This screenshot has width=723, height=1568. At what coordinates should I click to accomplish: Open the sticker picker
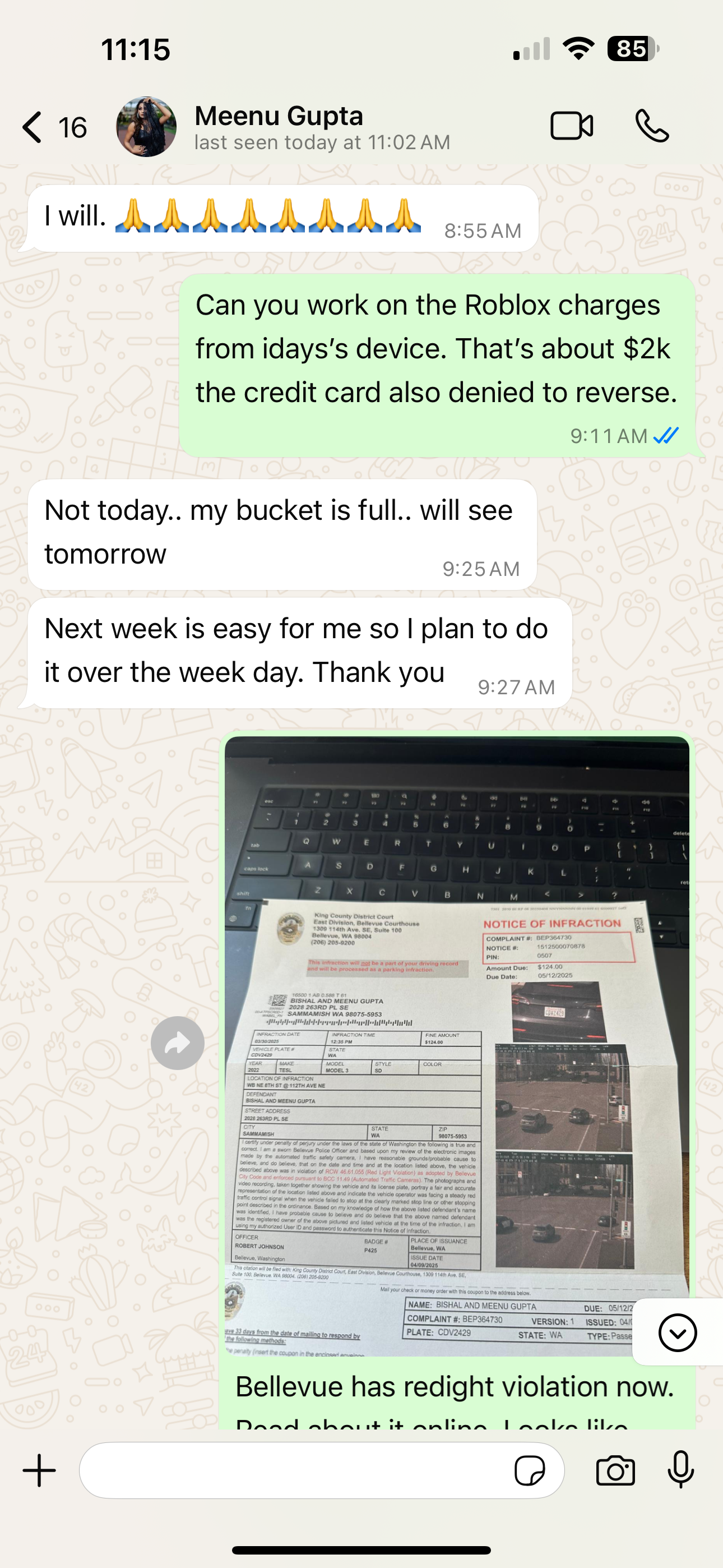click(529, 1471)
